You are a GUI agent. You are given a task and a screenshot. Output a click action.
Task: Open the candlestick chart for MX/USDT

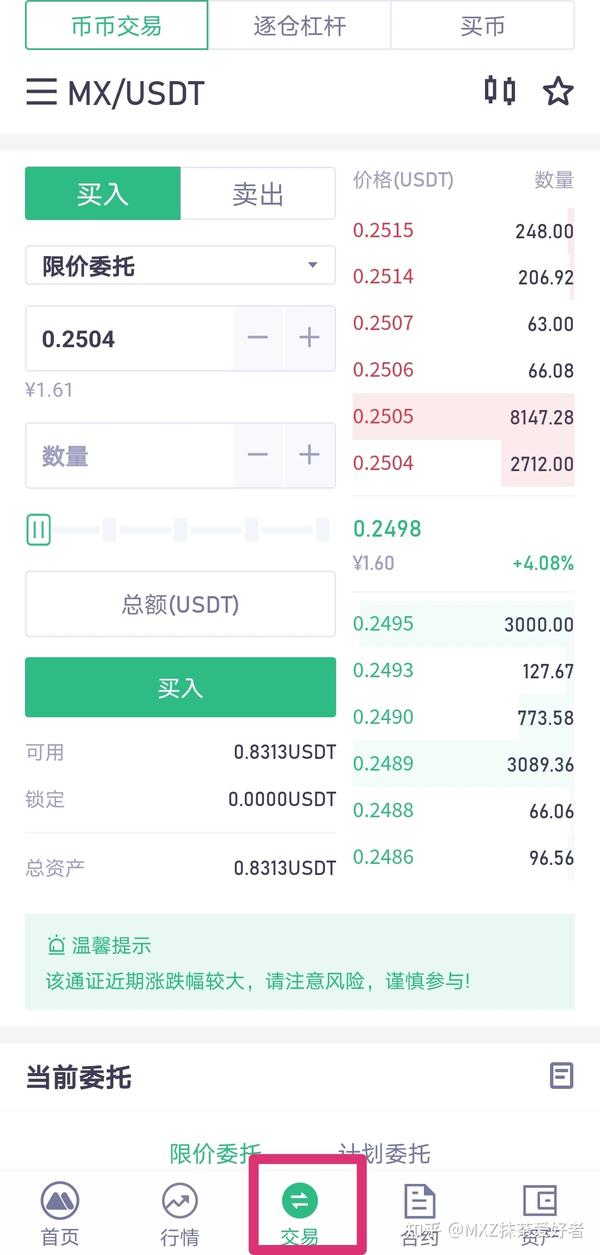tap(500, 91)
